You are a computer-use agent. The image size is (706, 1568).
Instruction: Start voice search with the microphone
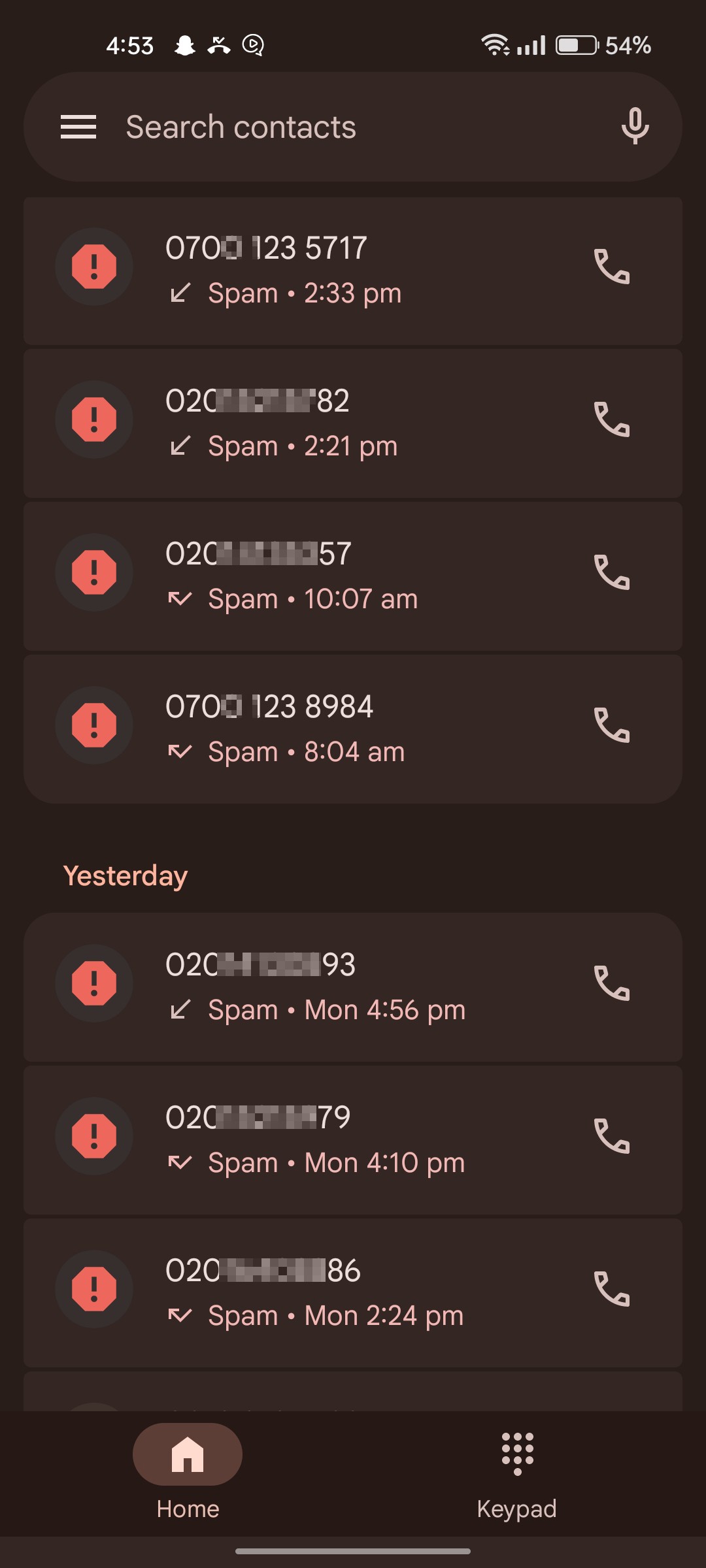pos(635,127)
